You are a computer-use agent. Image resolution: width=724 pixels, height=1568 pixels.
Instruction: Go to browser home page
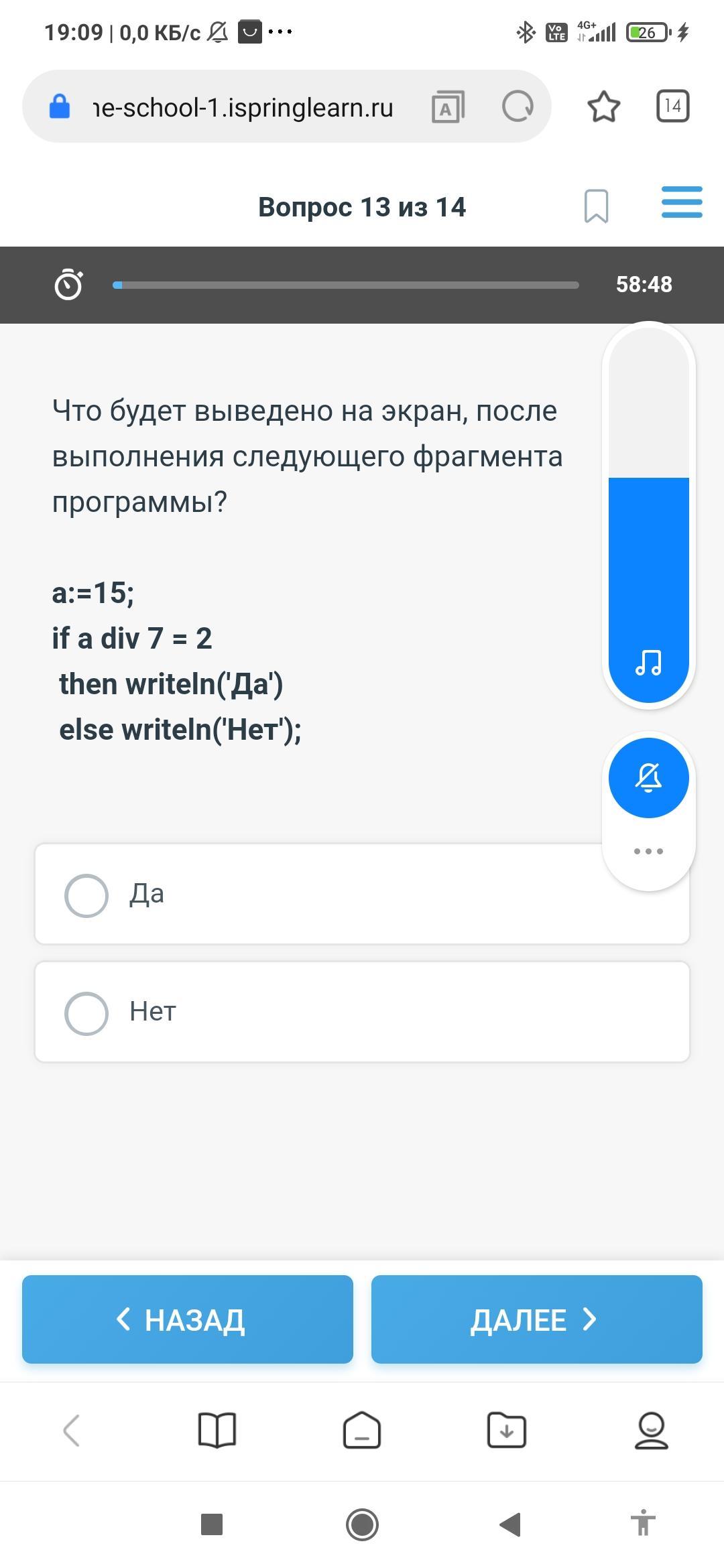pyautogui.click(x=362, y=1431)
